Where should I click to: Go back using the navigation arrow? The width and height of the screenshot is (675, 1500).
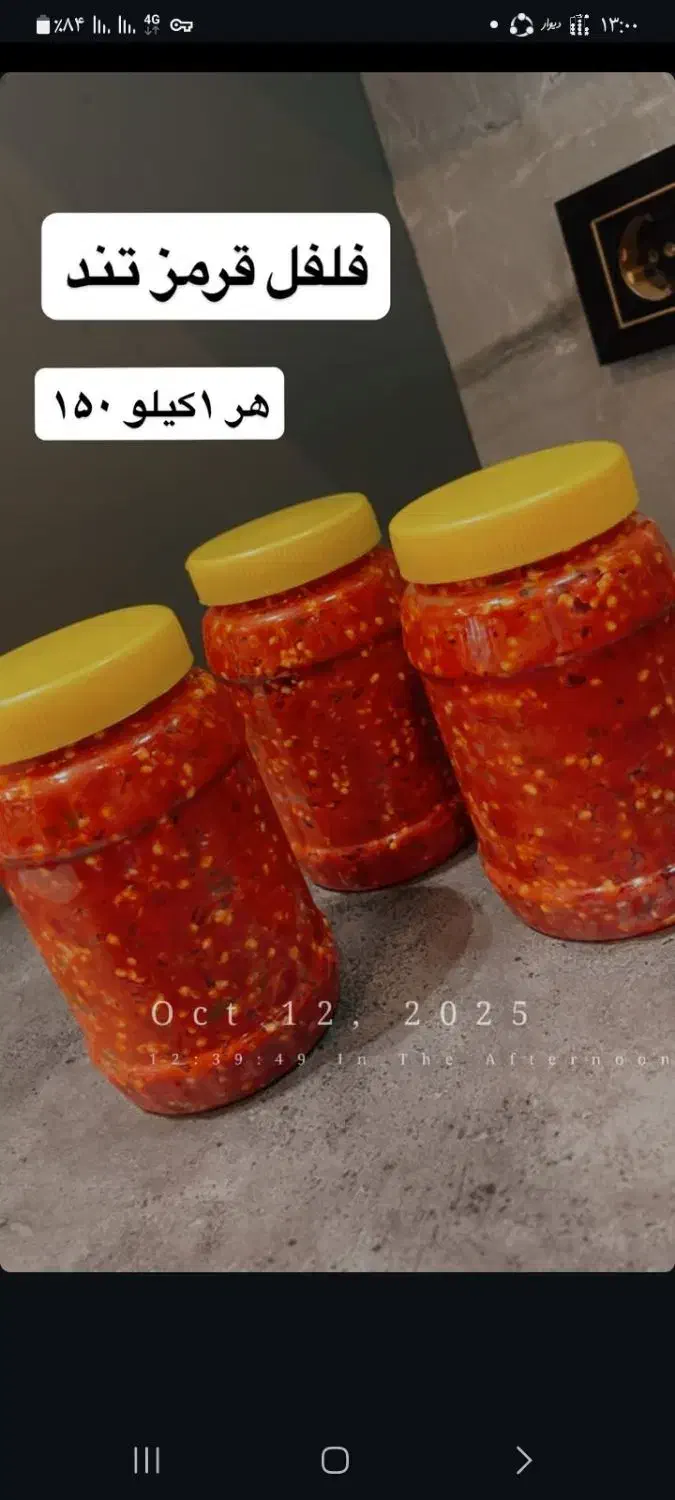(x=523, y=1460)
